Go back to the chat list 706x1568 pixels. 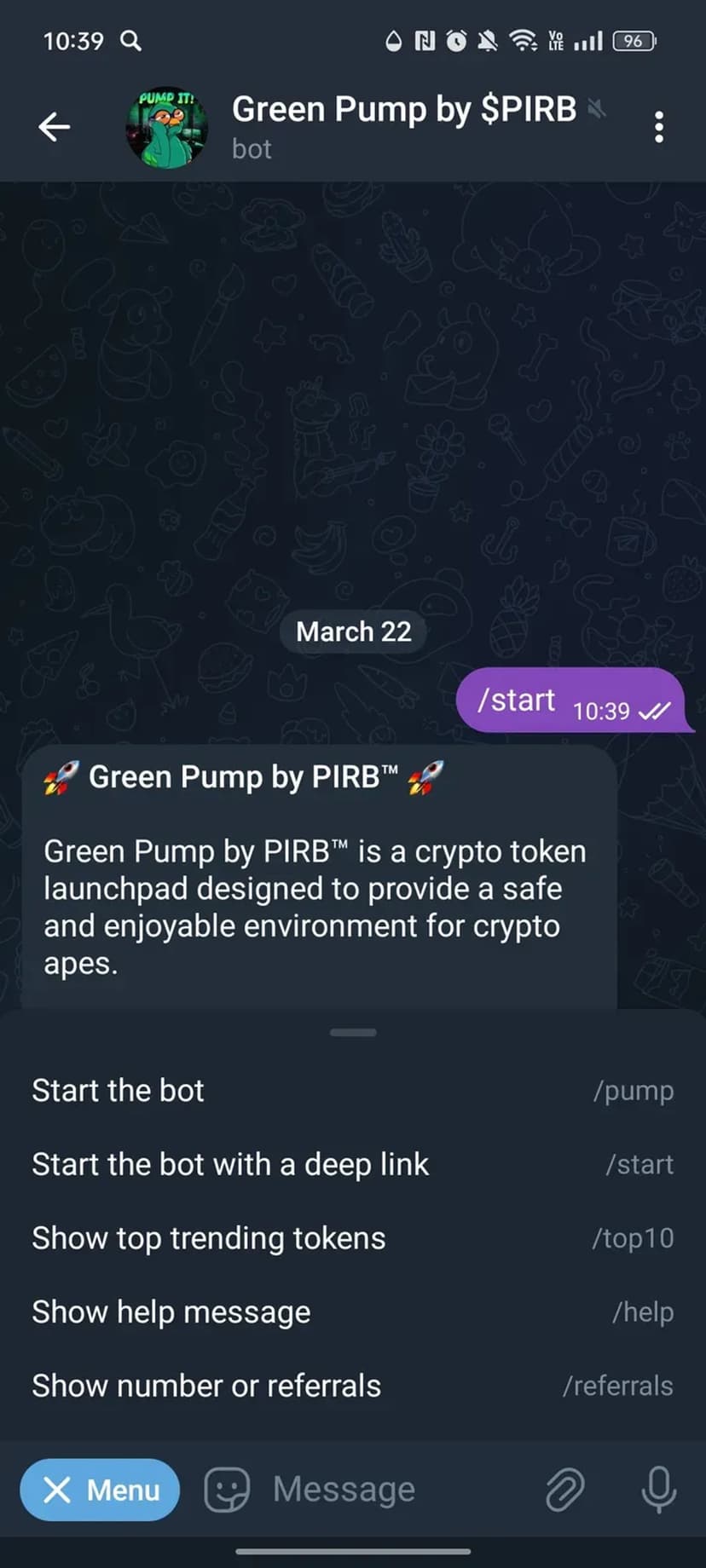pyautogui.click(x=54, y=127)
